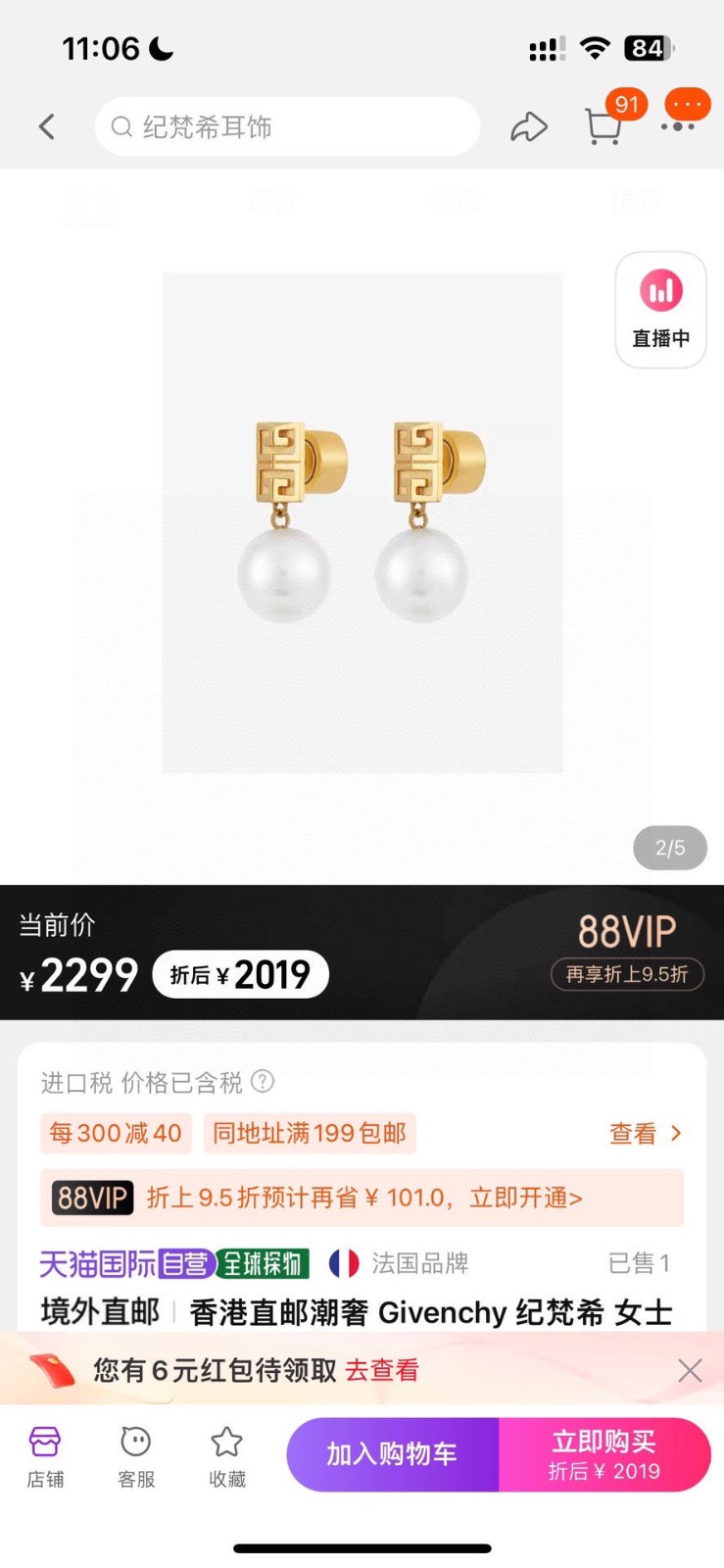Share this product
724x1568 pixels.
pos(528,126)
